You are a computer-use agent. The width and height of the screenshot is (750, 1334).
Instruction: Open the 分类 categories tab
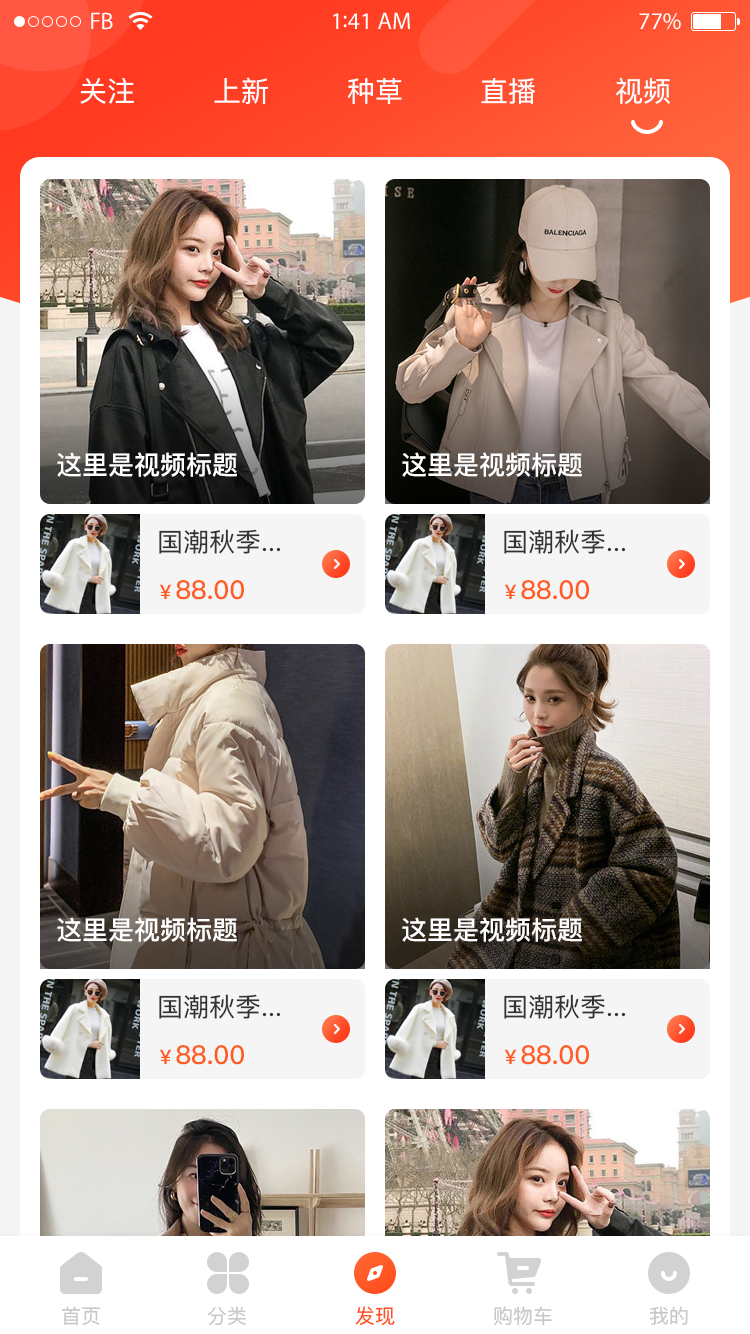[x=228, y=1288]
